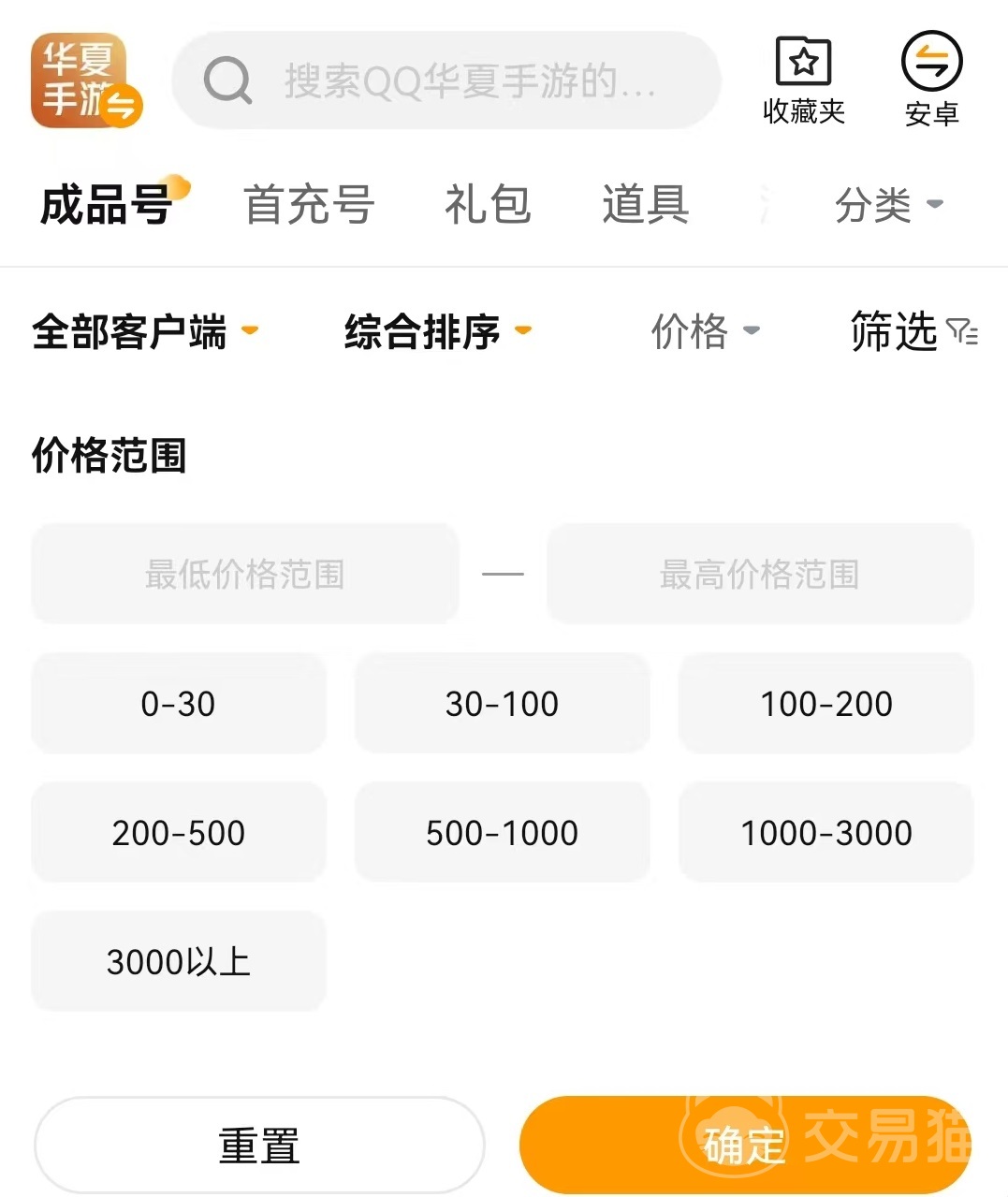Select the 30-100 price range
This screenshot has height=1197, width=1008.
[x=502, y=704]
